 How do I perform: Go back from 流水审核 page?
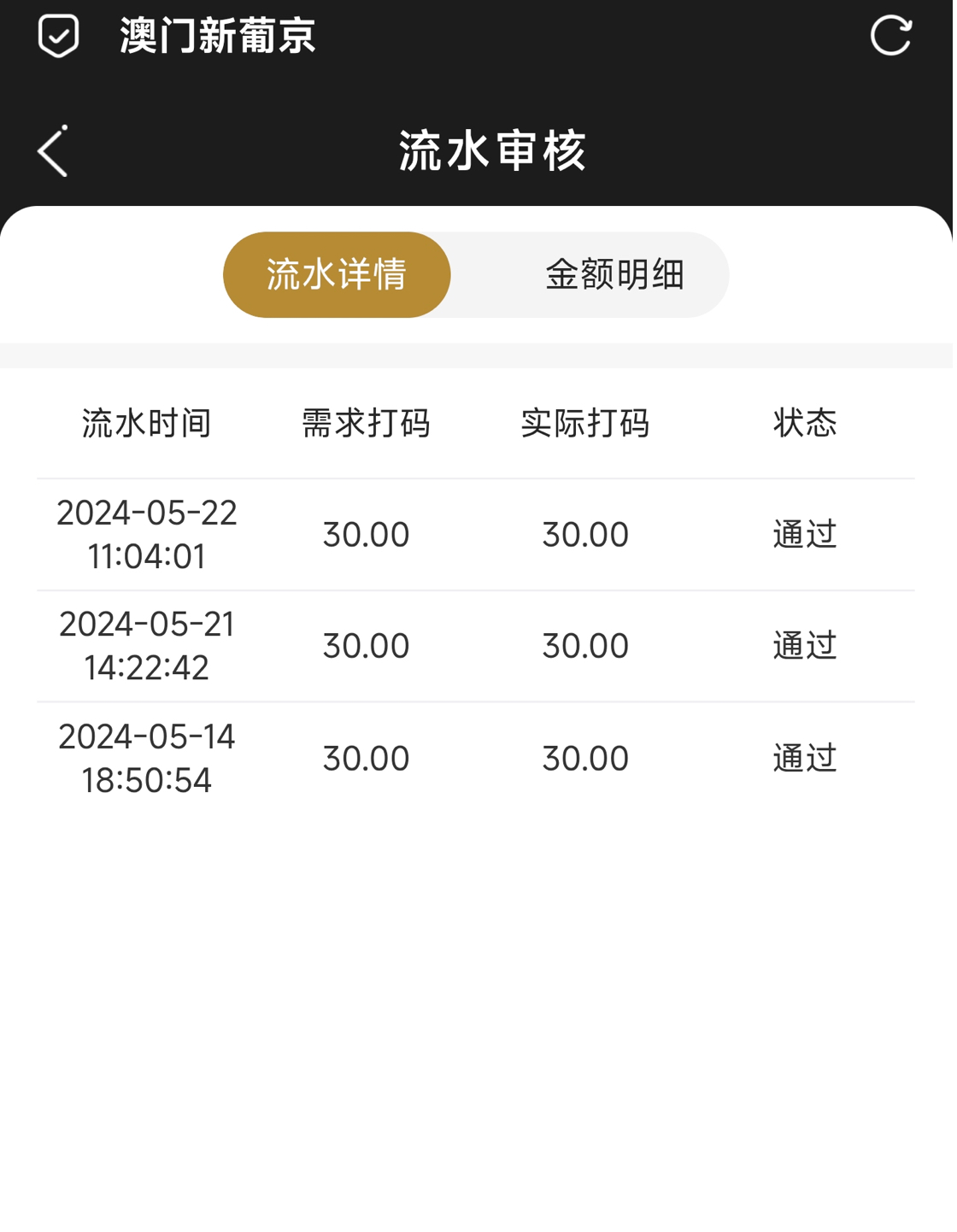click(x=53, y=152)
